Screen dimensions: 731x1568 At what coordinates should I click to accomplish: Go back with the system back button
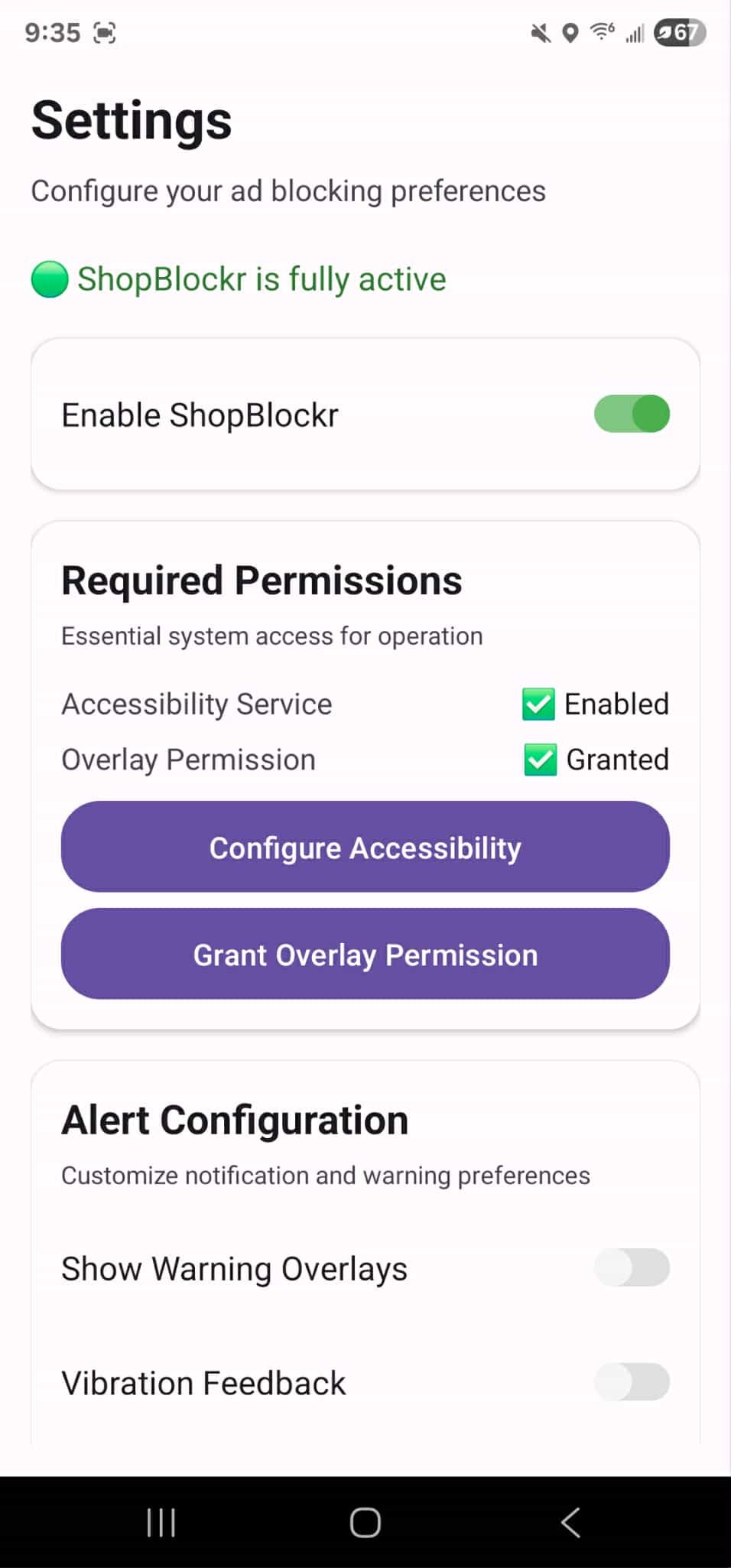570,1522
